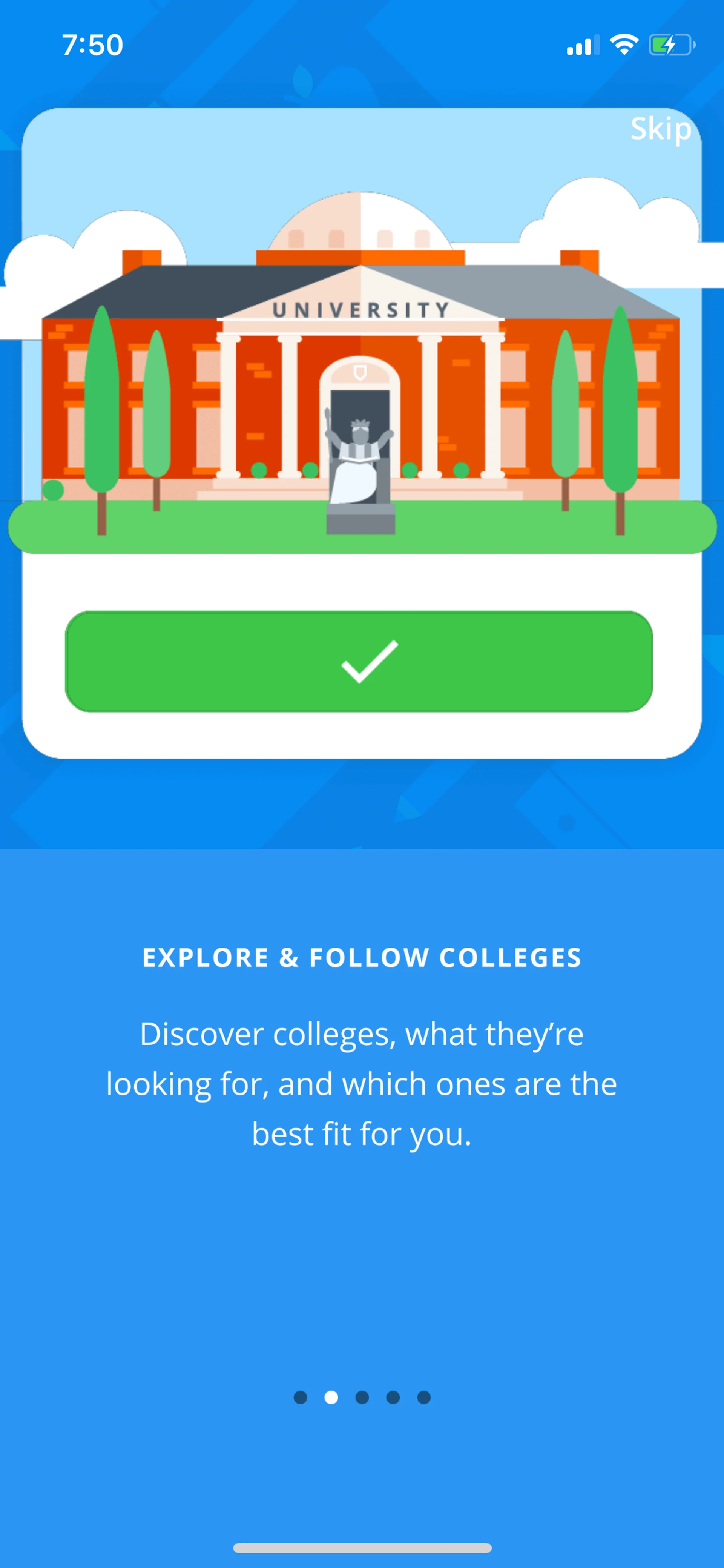Skip the onboarding tour

(x=660, y=129)
